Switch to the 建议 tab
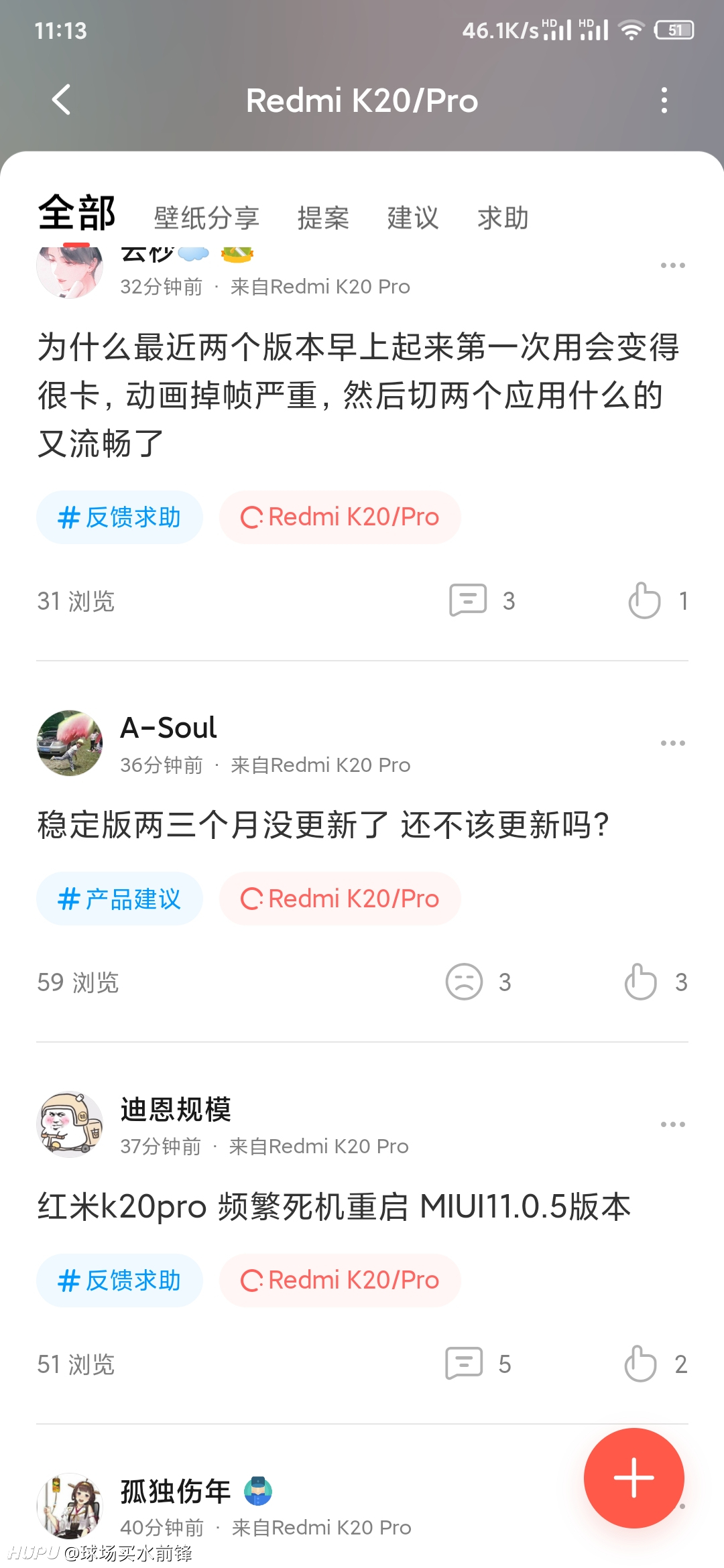The height and width of the screenshot is (1568, 724). point(413,218)
